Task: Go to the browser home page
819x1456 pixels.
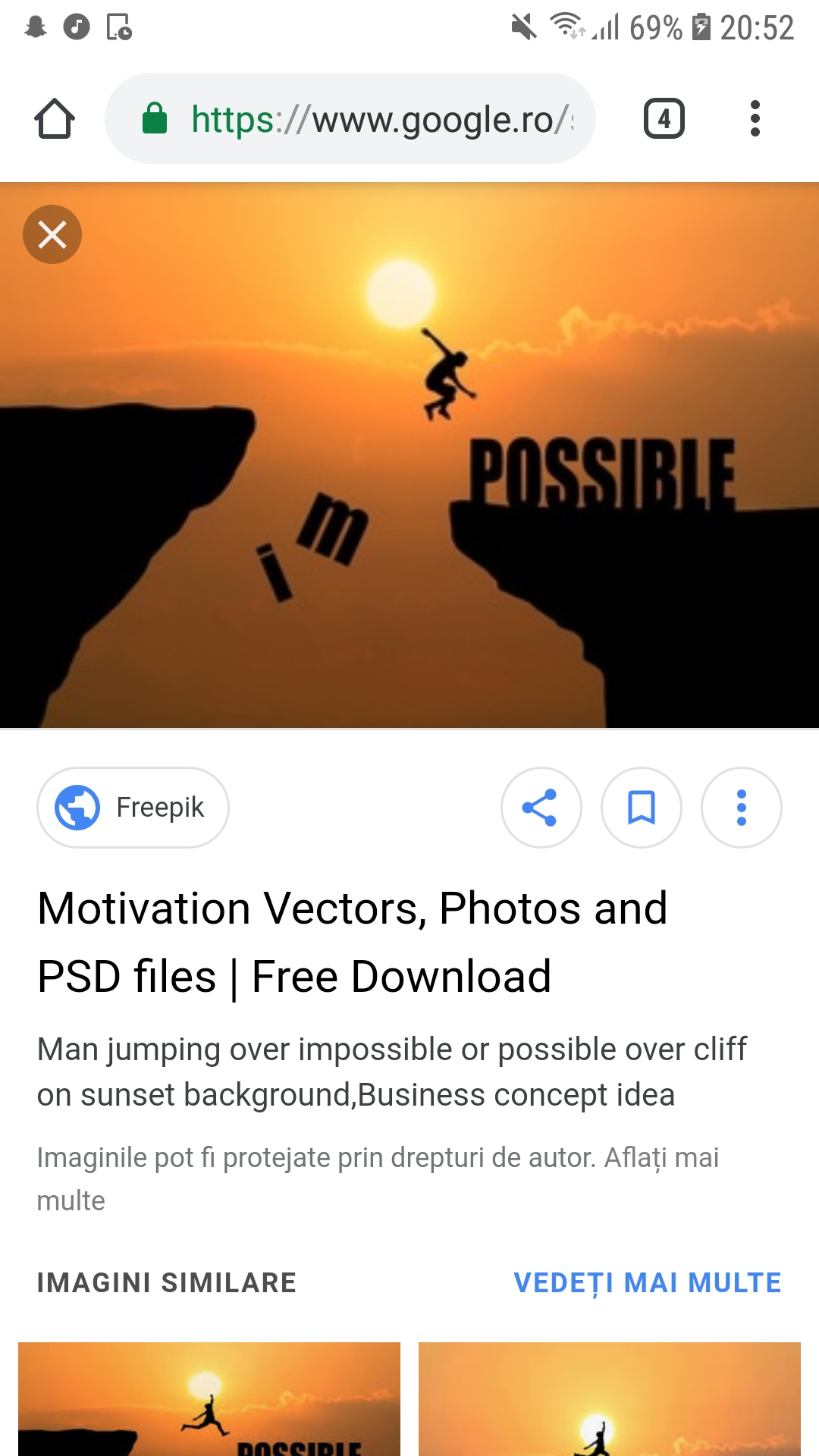Action: 55,119
